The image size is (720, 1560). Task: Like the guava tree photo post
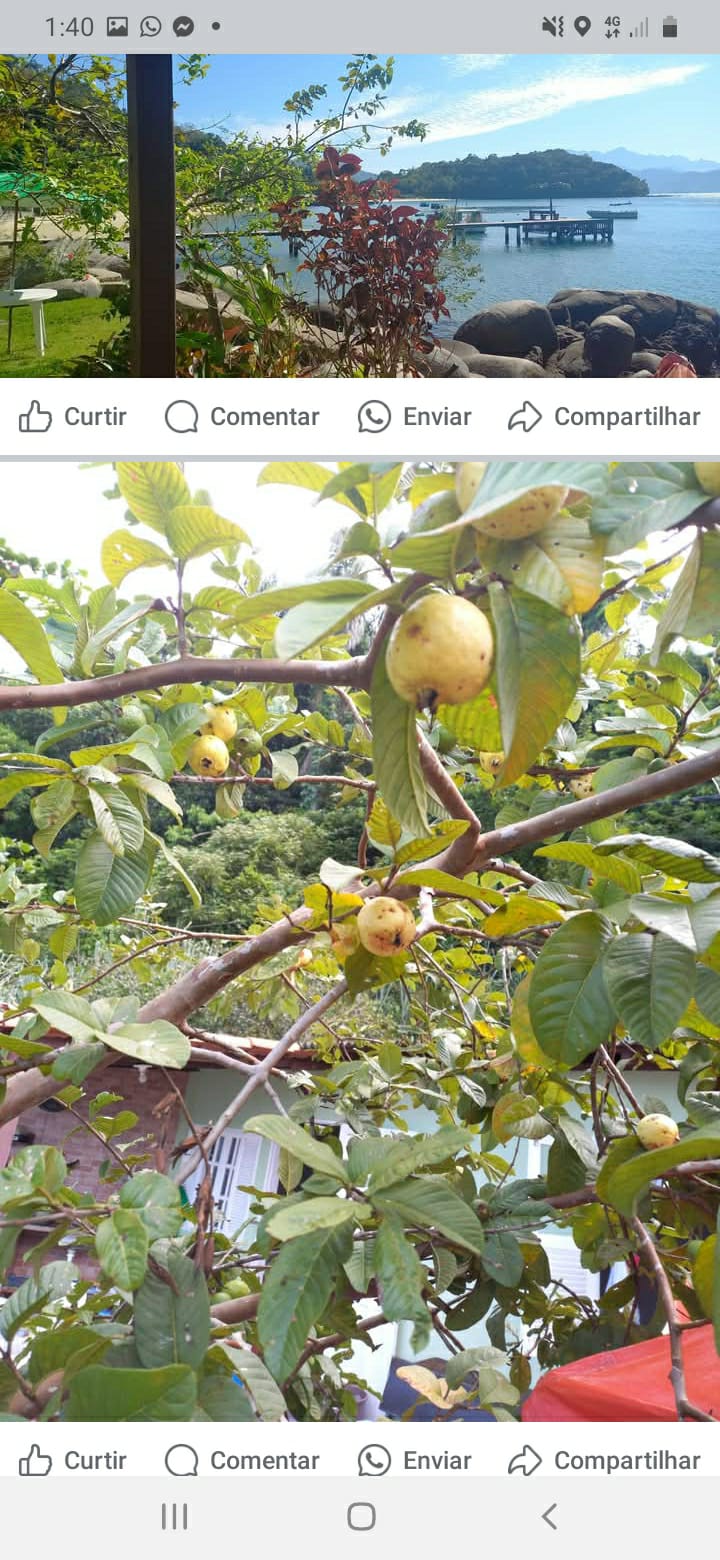73,1460
